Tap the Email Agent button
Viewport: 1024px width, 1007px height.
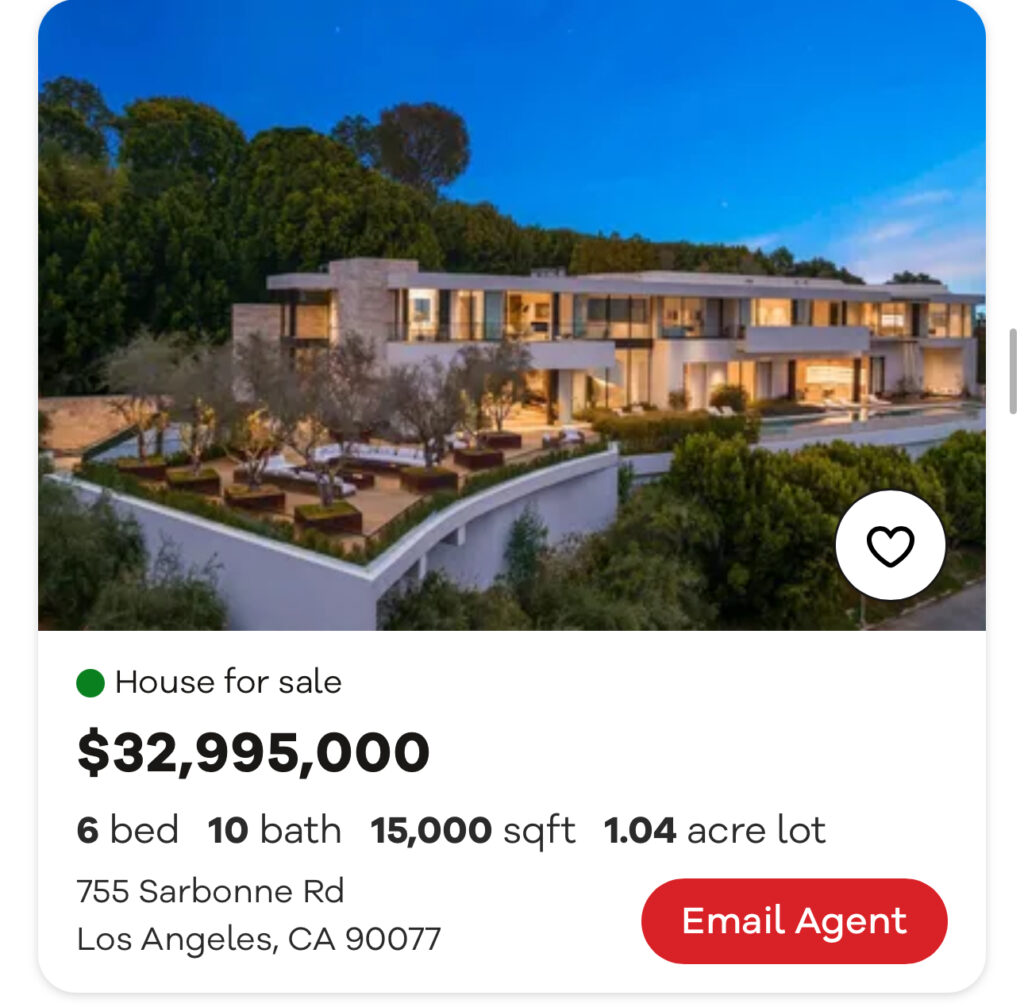point(794,921)
